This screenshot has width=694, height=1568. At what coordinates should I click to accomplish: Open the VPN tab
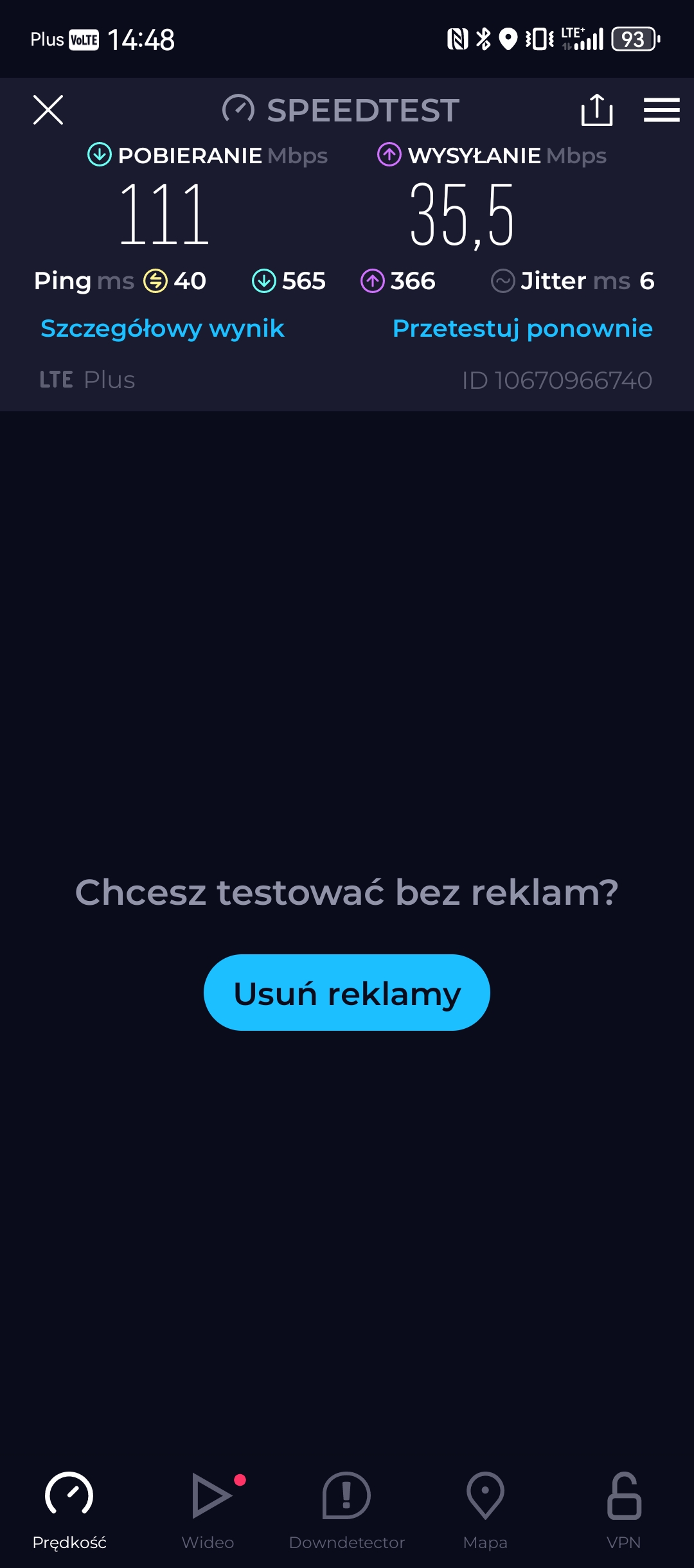(x=624, y=1511)
